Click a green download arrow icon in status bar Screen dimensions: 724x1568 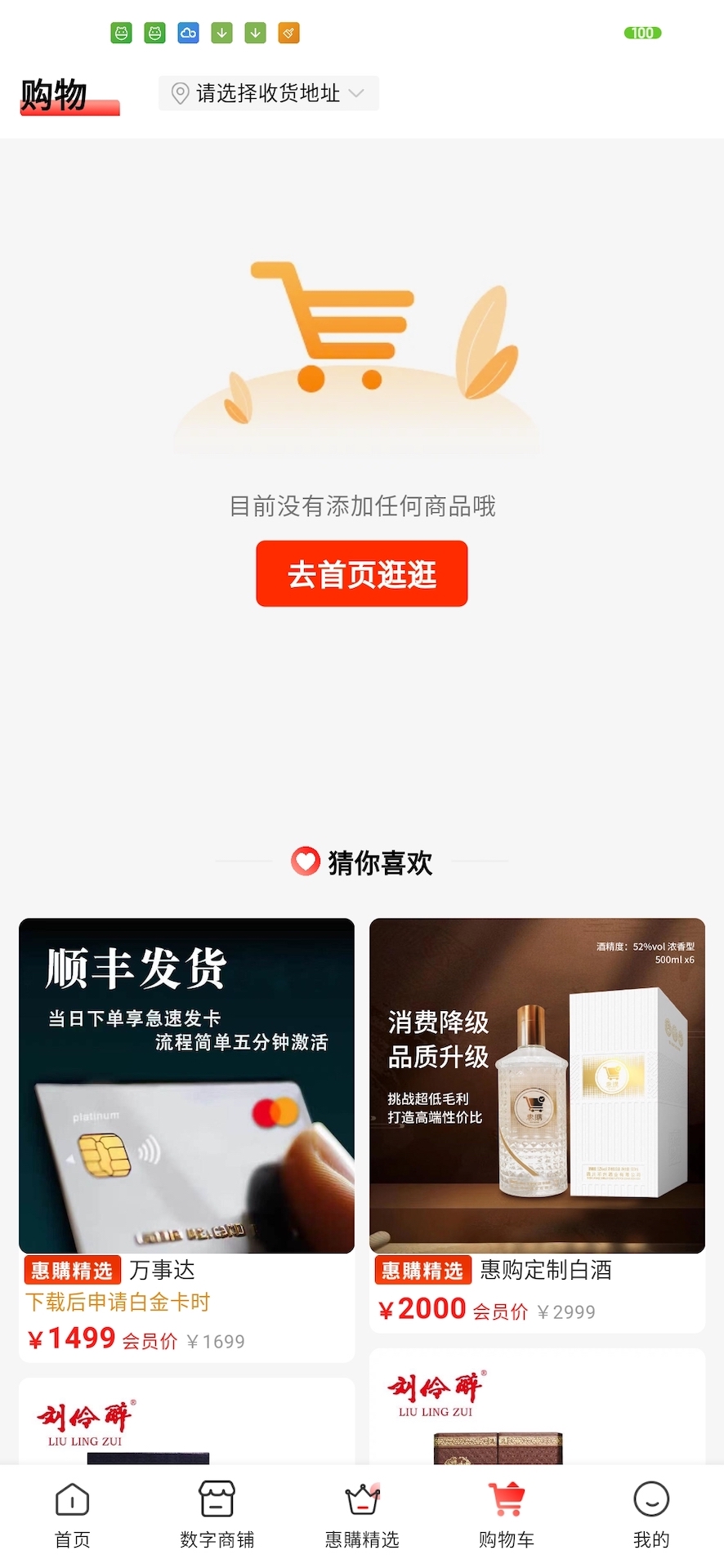coord(221,33)
